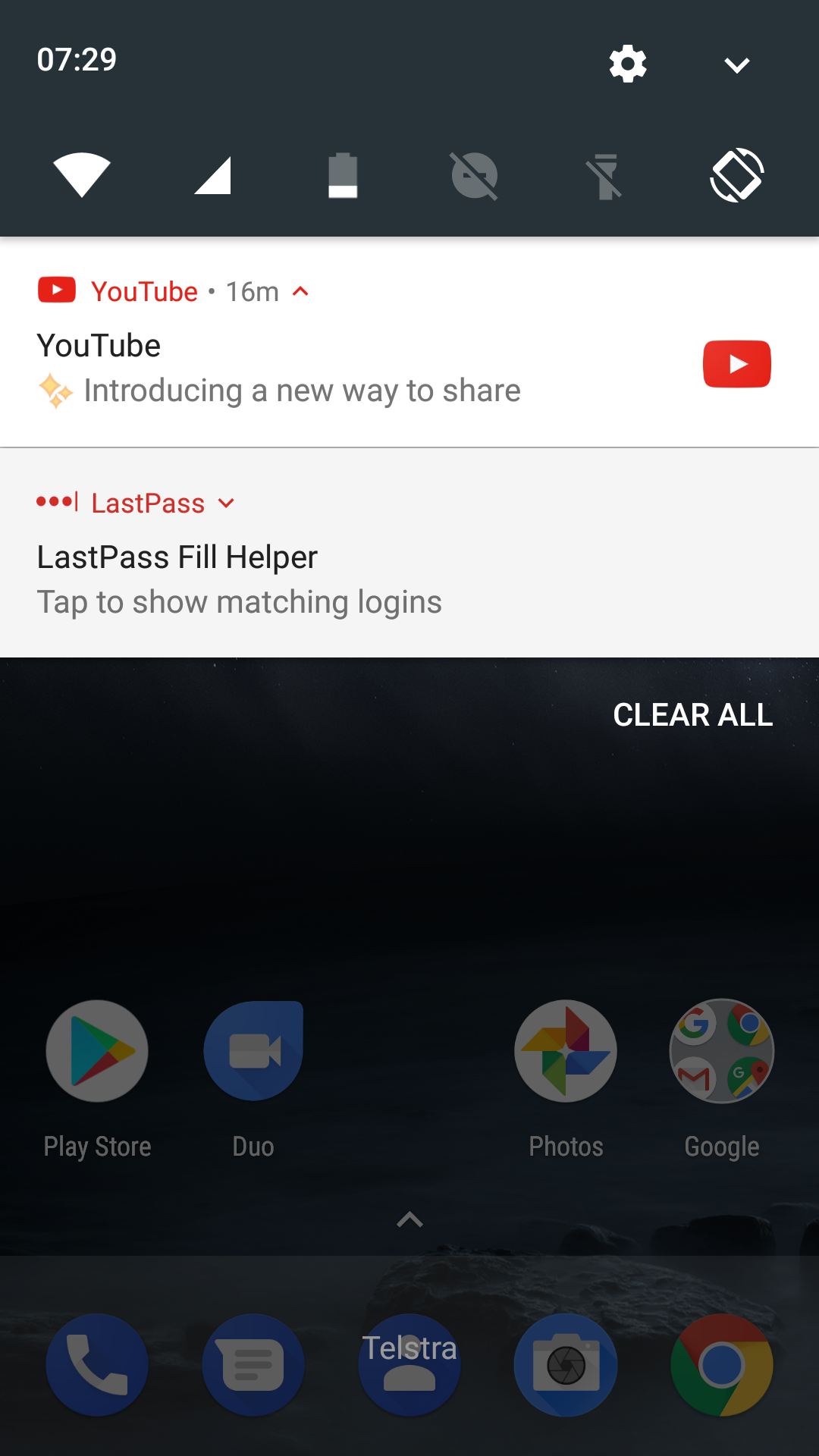The width and height of the screenshot is (819, 1456).
Task: Toggle the auto-rotate tile
Action: (x=737, y=175)
